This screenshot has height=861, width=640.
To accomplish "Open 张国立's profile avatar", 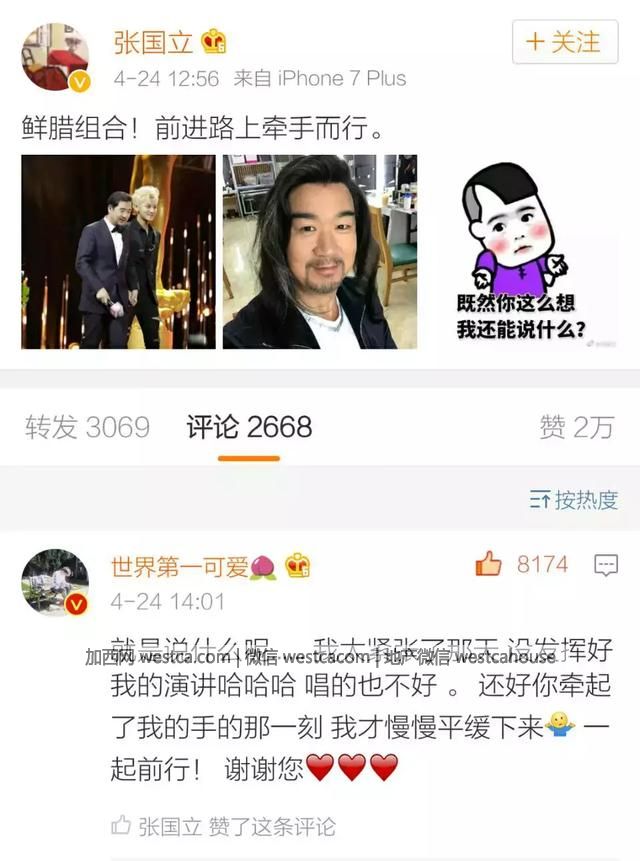I will pos(56,57).
